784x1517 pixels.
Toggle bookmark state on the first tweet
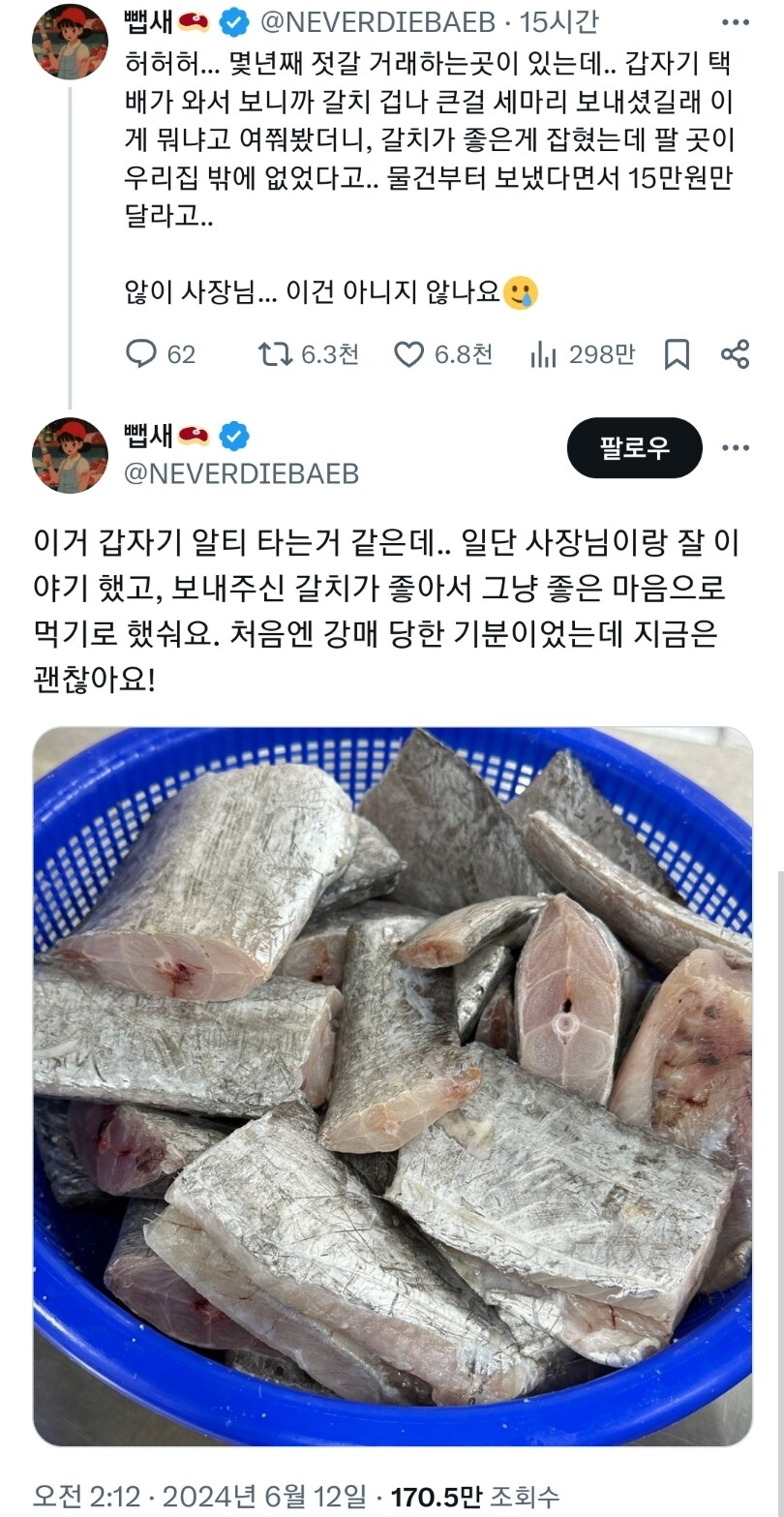[678, 355]
